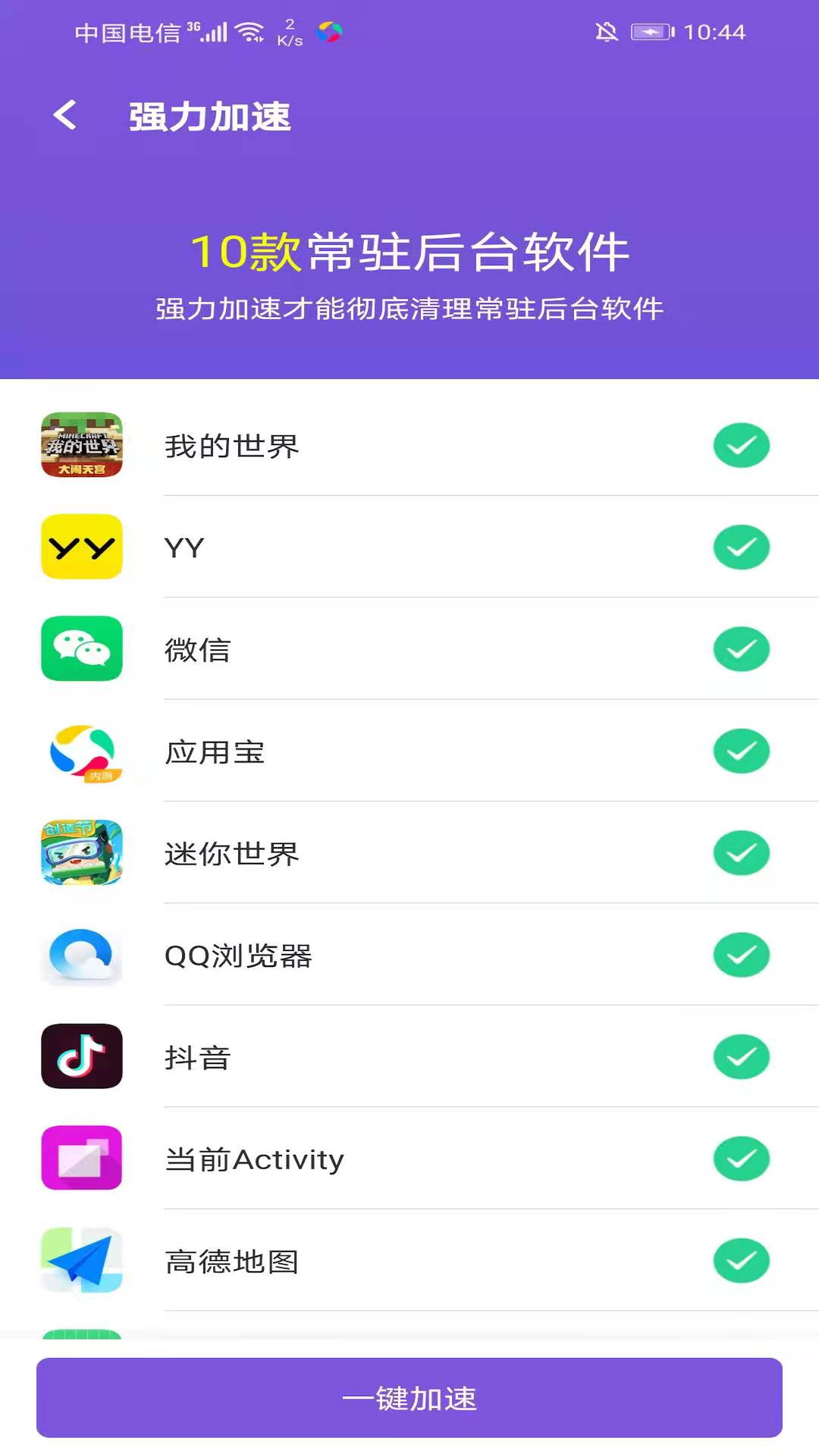Select the 迷你世界 app icon
The width and height of the screenshot is (819, 1456).
(83, 853)
